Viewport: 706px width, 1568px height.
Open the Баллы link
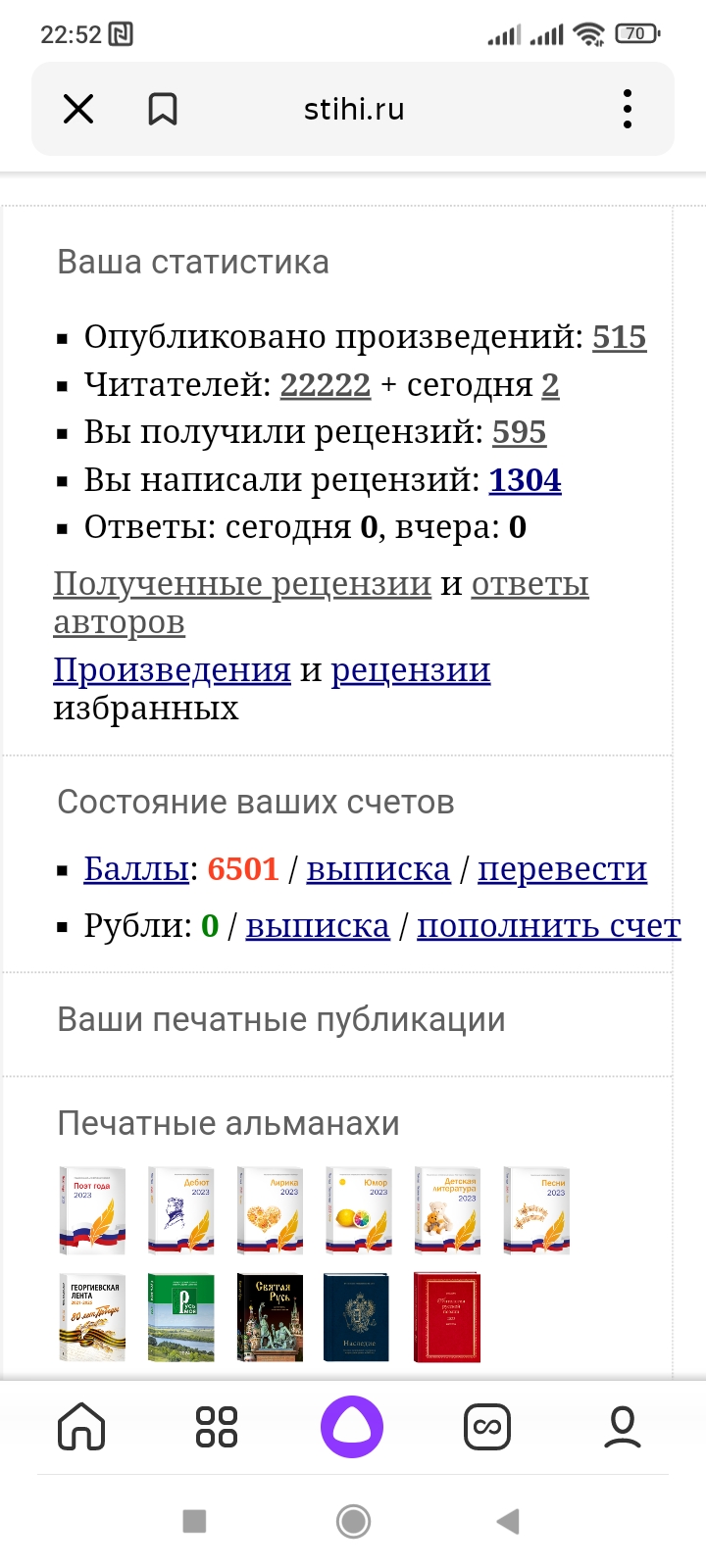(x=136, y=869)
